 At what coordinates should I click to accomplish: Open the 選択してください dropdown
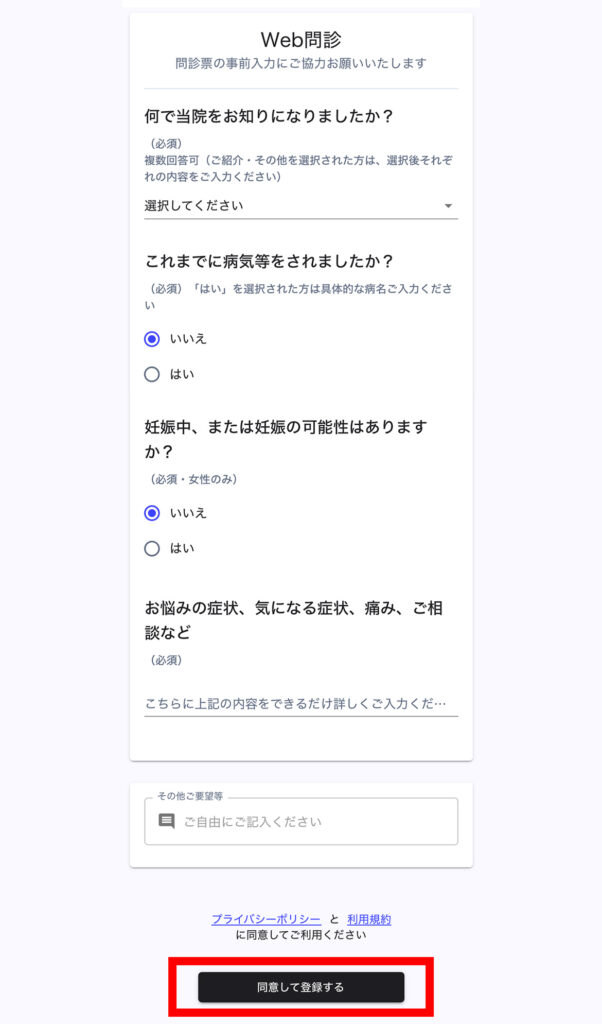coord(300,206)
